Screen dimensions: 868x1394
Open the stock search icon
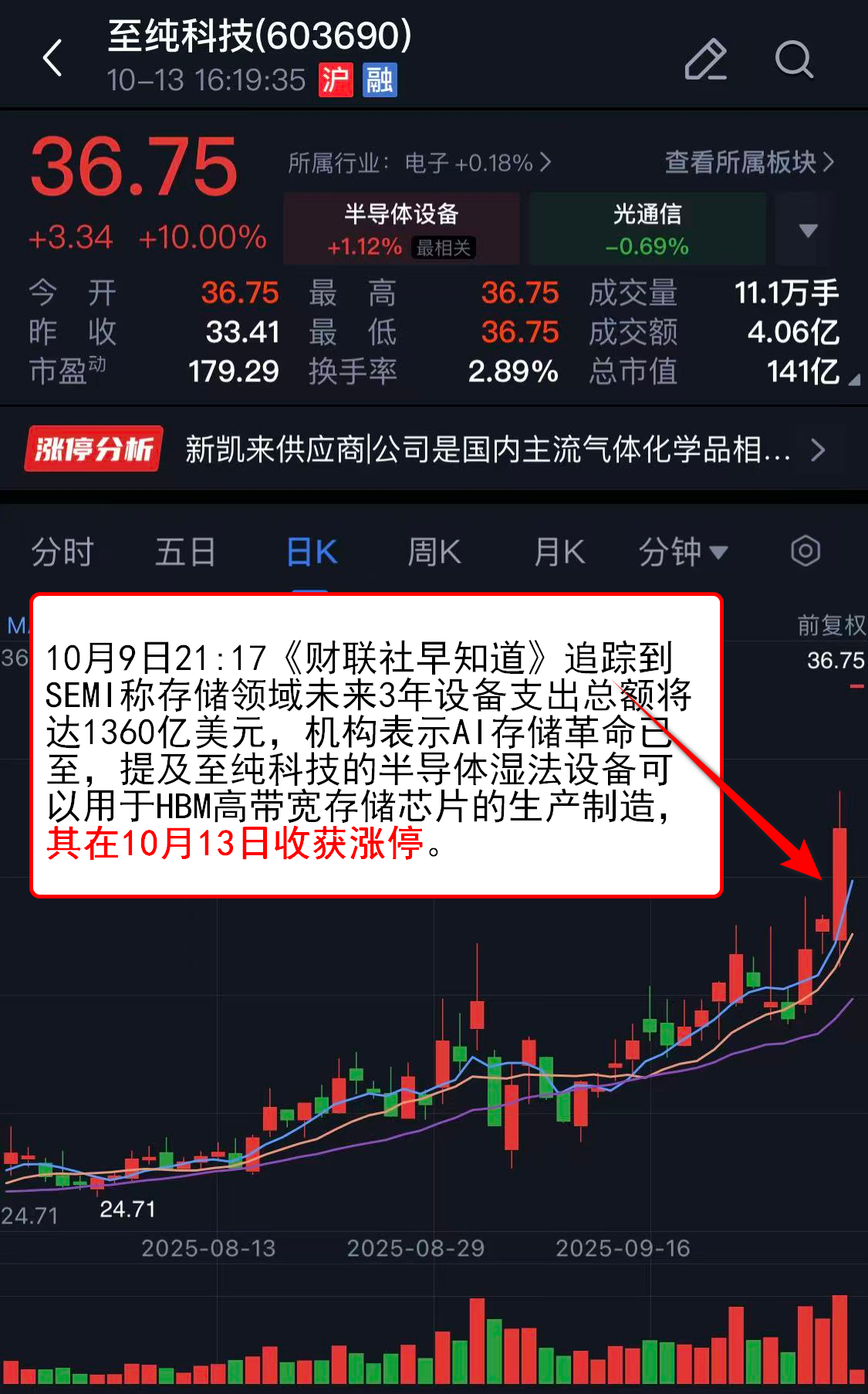coord(794,59)
